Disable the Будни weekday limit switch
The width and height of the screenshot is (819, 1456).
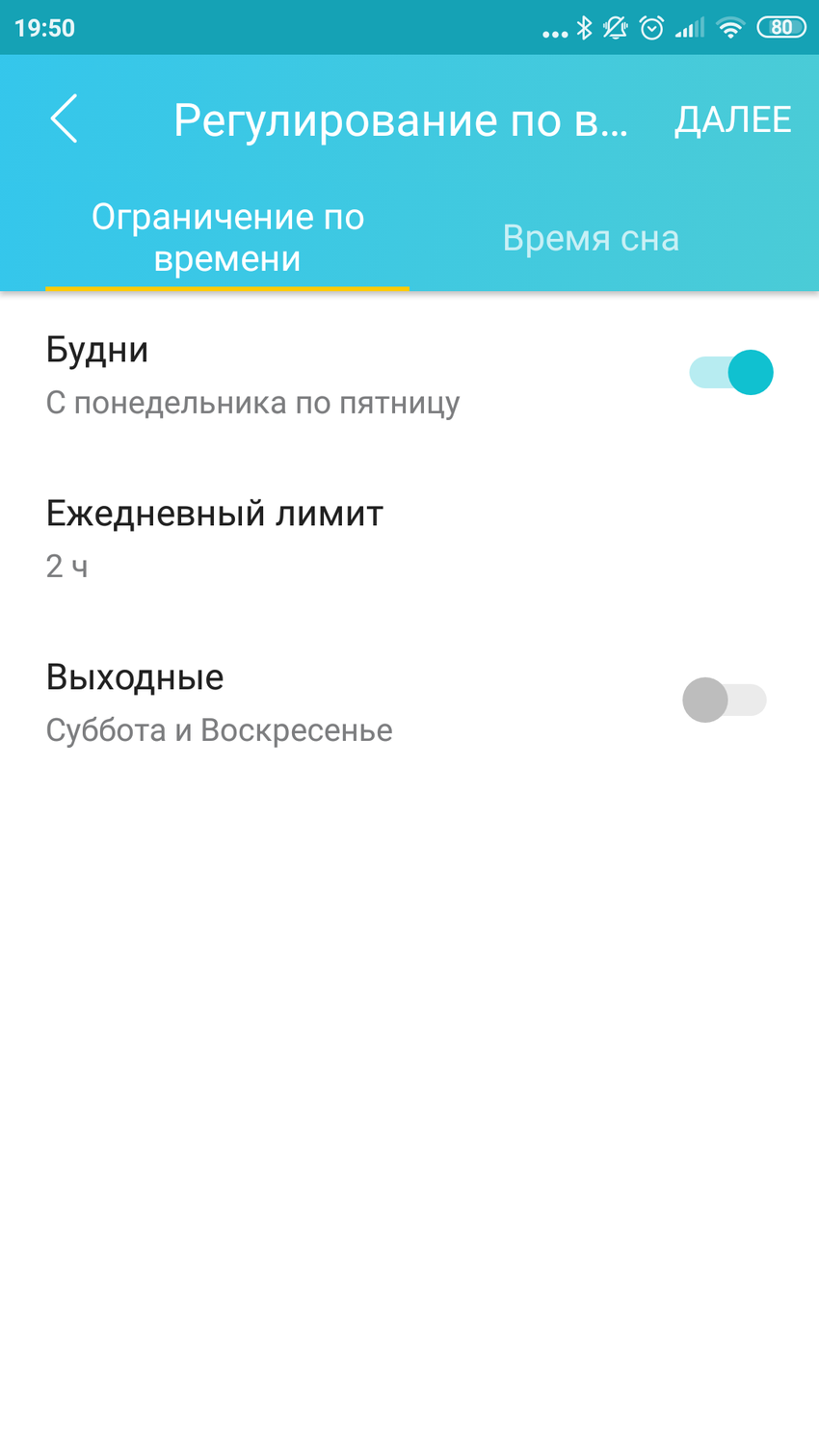[x=731, y=373]
